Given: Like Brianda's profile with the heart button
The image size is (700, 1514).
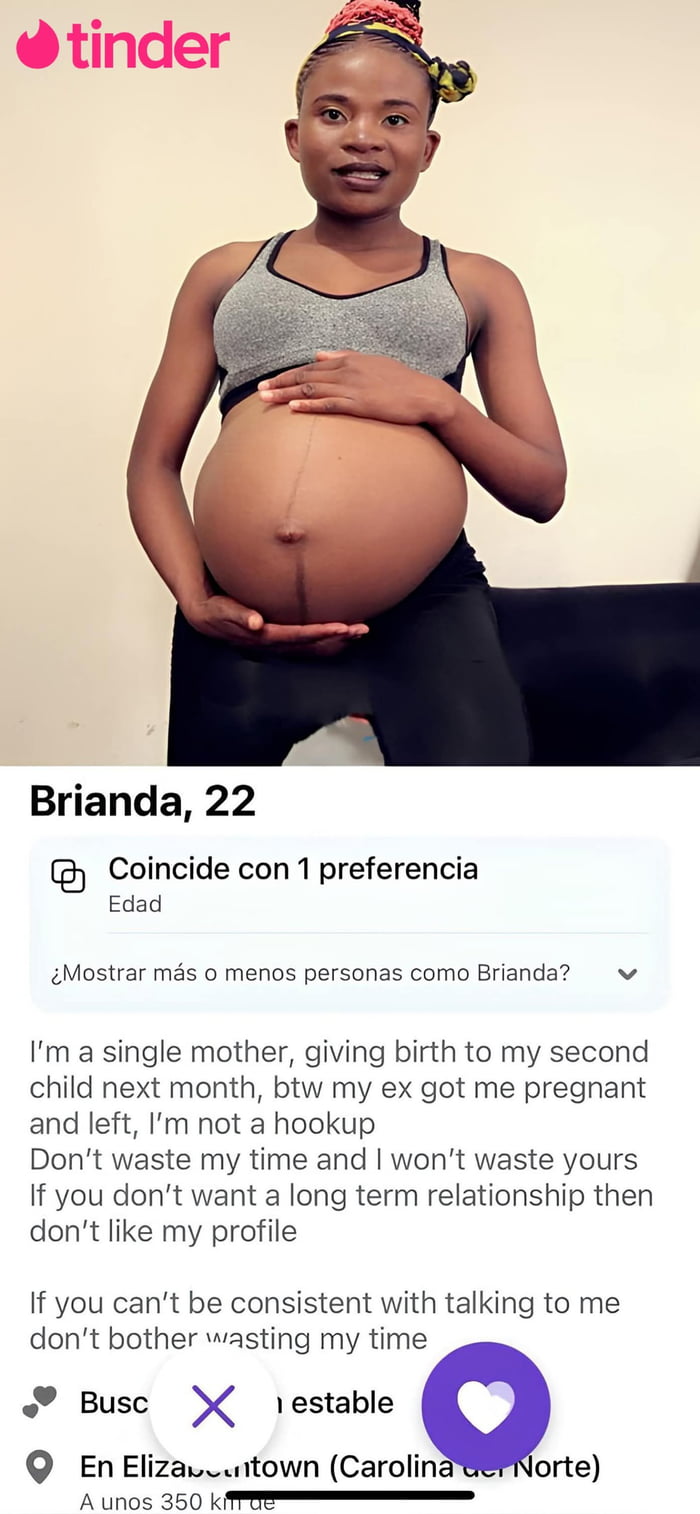Looking at the screenshot, I should click(x=485, y=1405).
